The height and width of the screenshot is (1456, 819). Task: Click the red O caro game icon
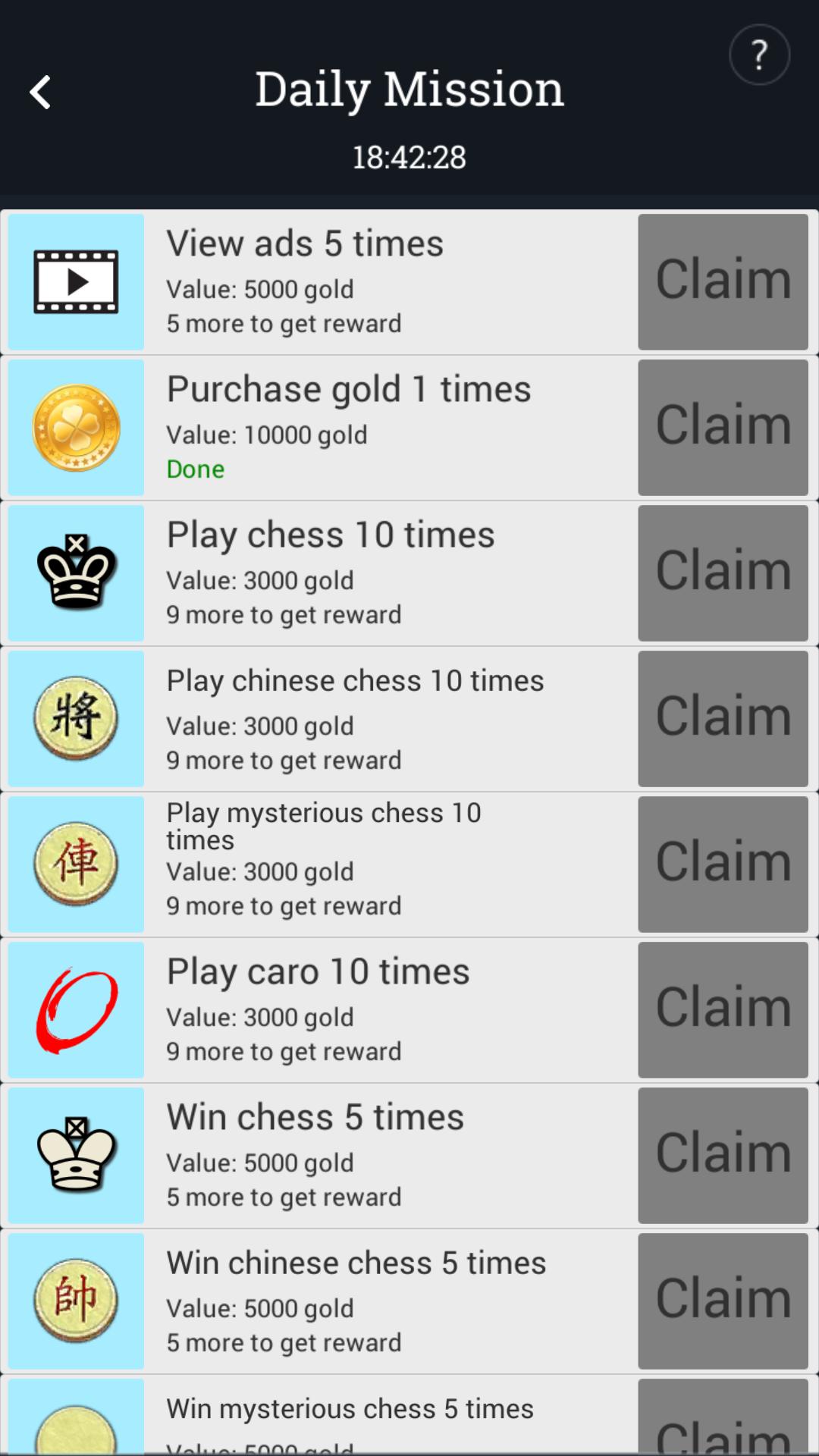click(75, 1009)
